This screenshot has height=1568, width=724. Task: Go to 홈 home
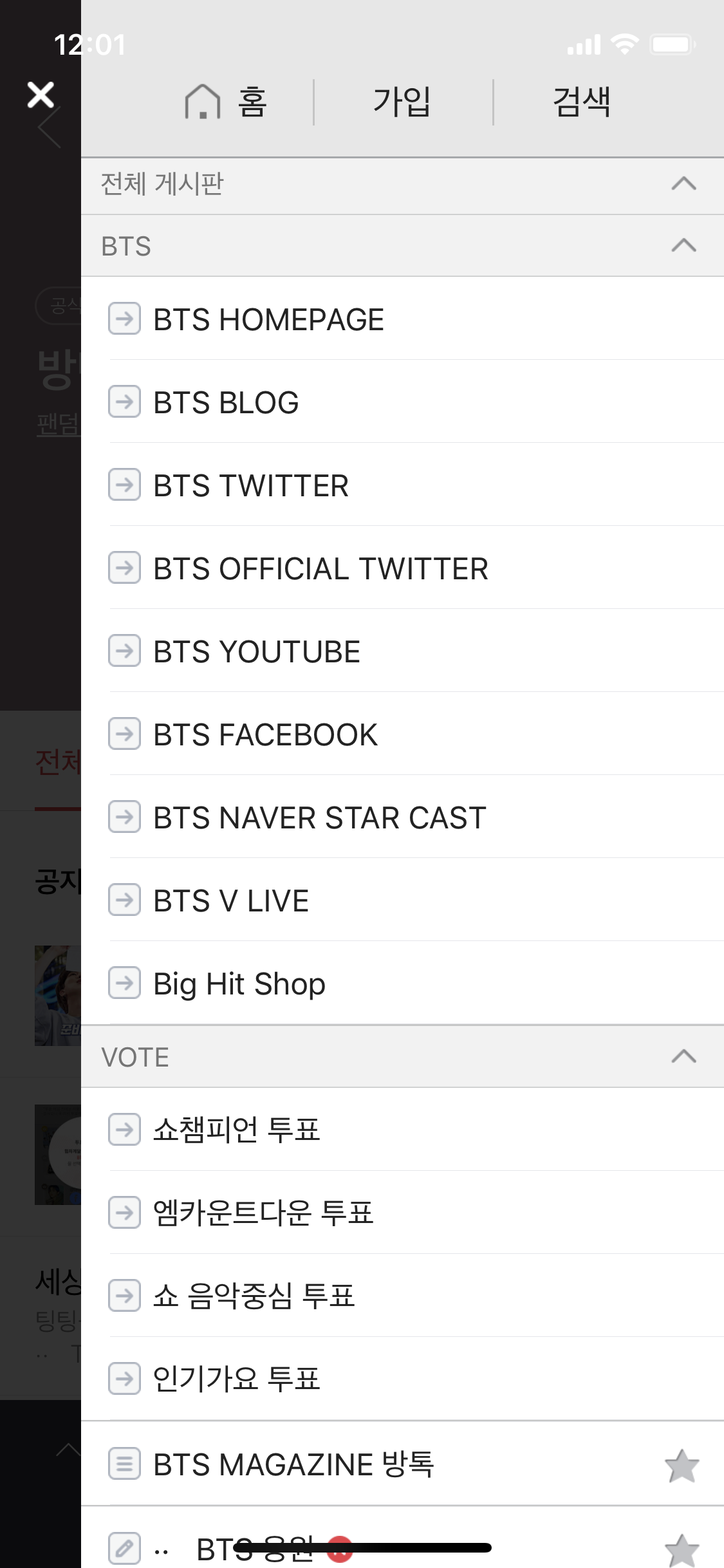pos(225,102)
